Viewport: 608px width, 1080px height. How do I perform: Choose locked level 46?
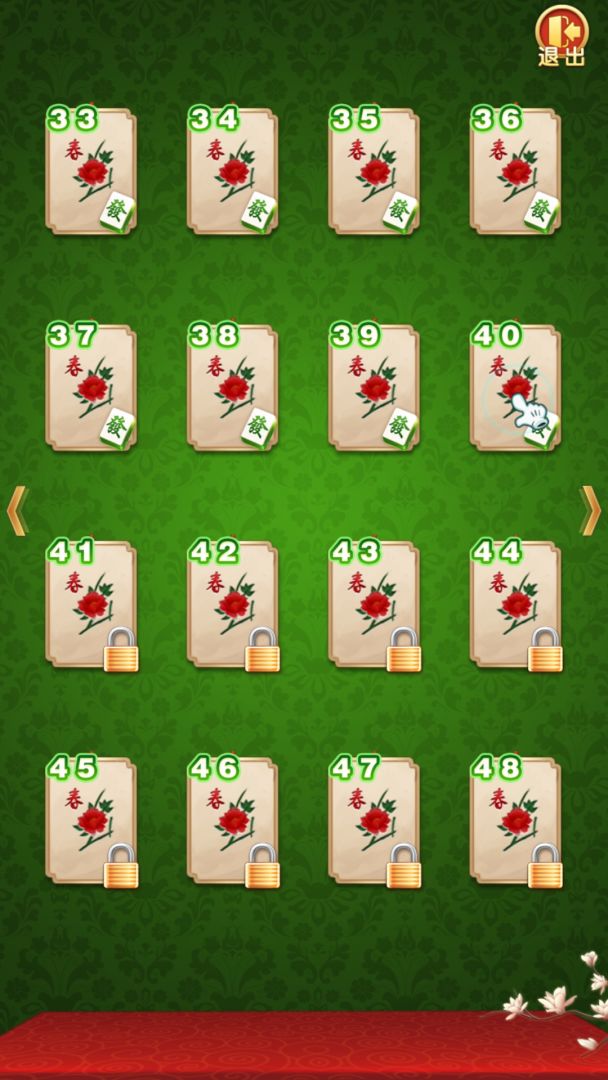pos(232,820)
